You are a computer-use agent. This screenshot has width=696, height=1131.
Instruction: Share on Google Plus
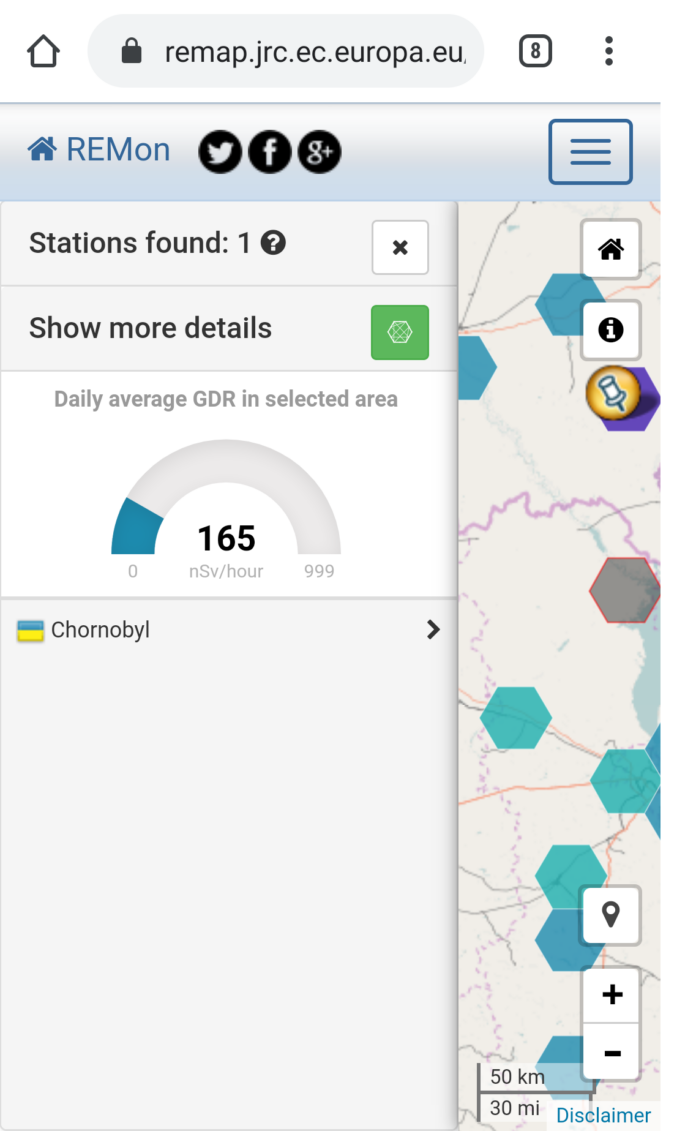pyautogui.click(x=320, y=152)
